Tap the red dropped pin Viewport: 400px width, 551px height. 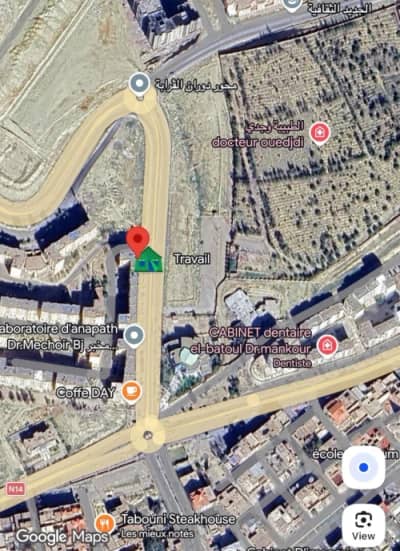(x=138, y=242)
